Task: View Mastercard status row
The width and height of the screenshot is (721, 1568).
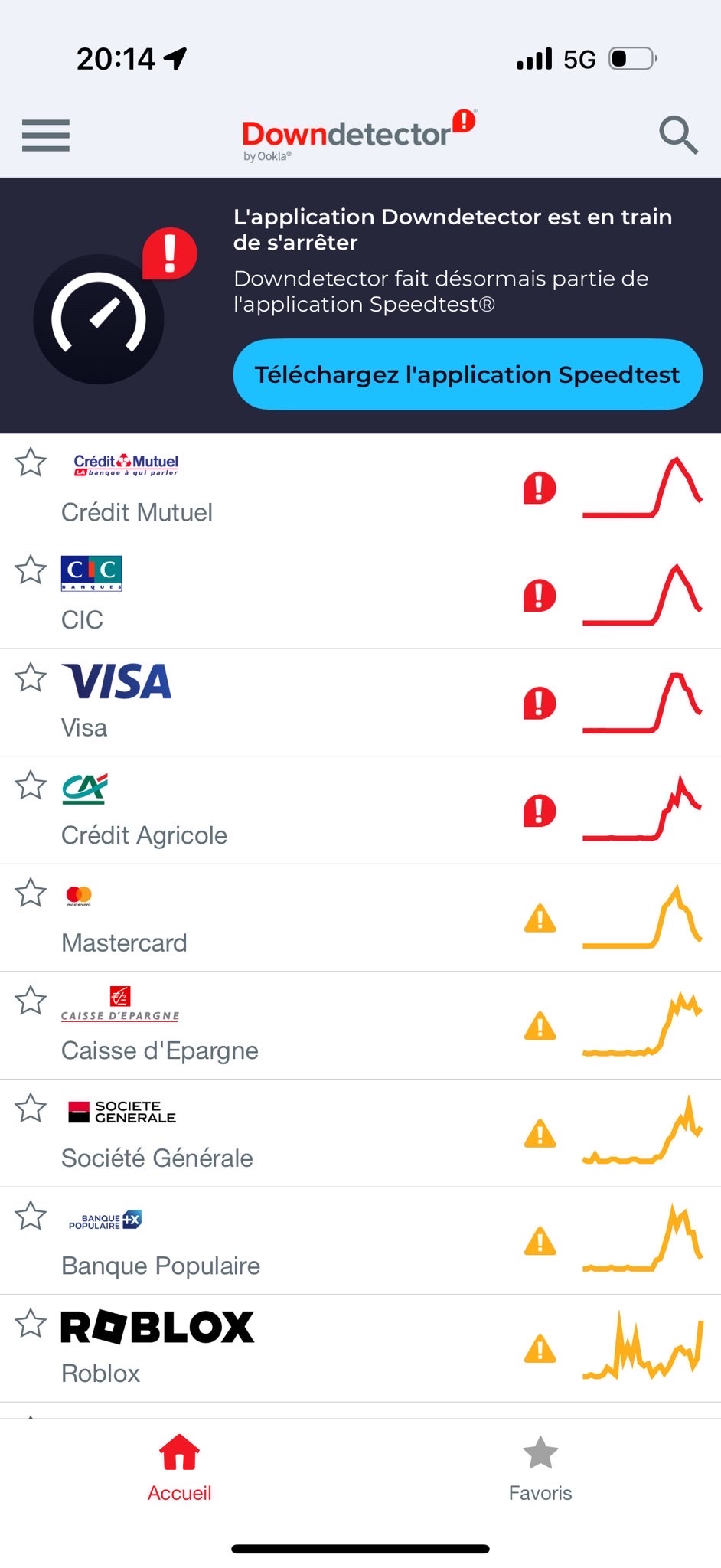Action: (x=360, y=918)
